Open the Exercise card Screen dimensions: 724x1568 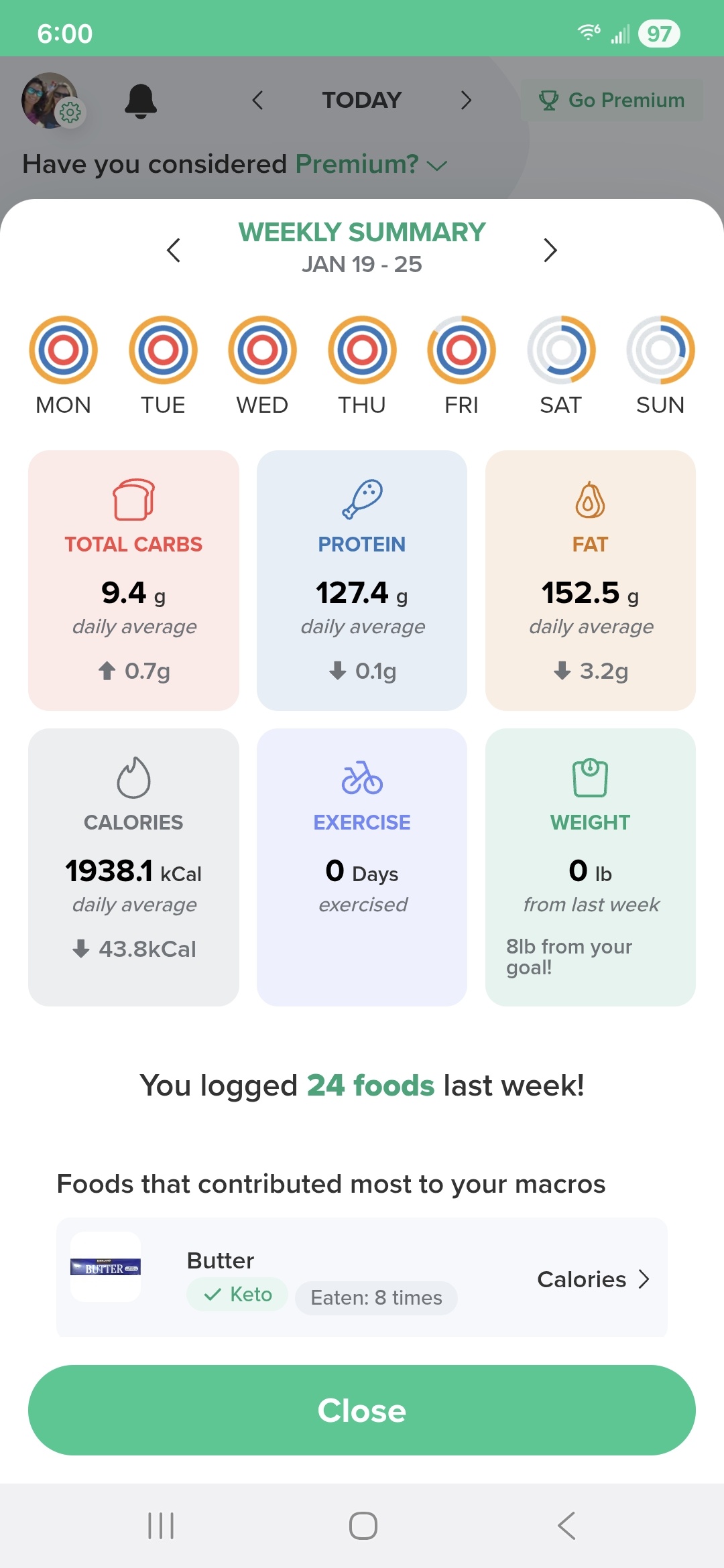click(x=362, y=867)
